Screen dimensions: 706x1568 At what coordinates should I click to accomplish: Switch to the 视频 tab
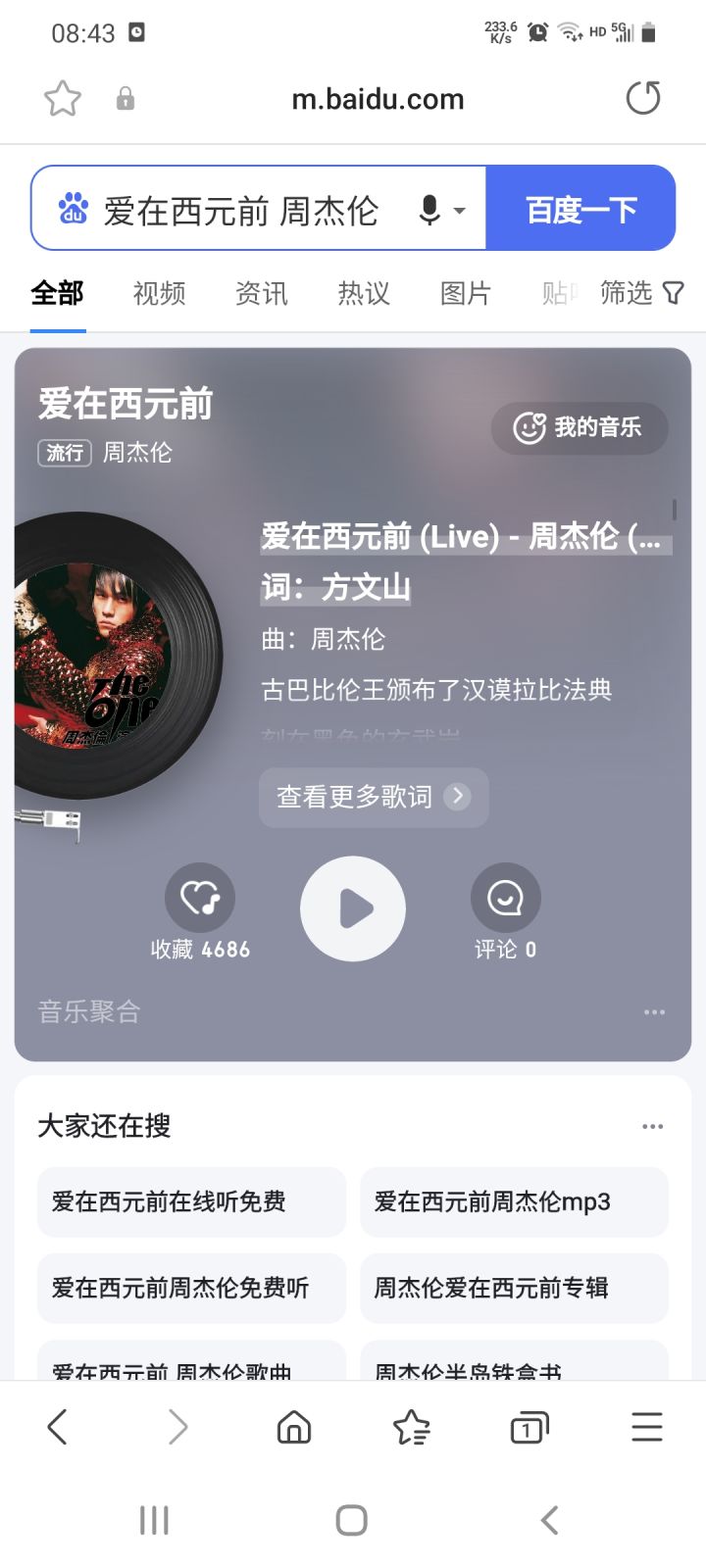(159, 293)
